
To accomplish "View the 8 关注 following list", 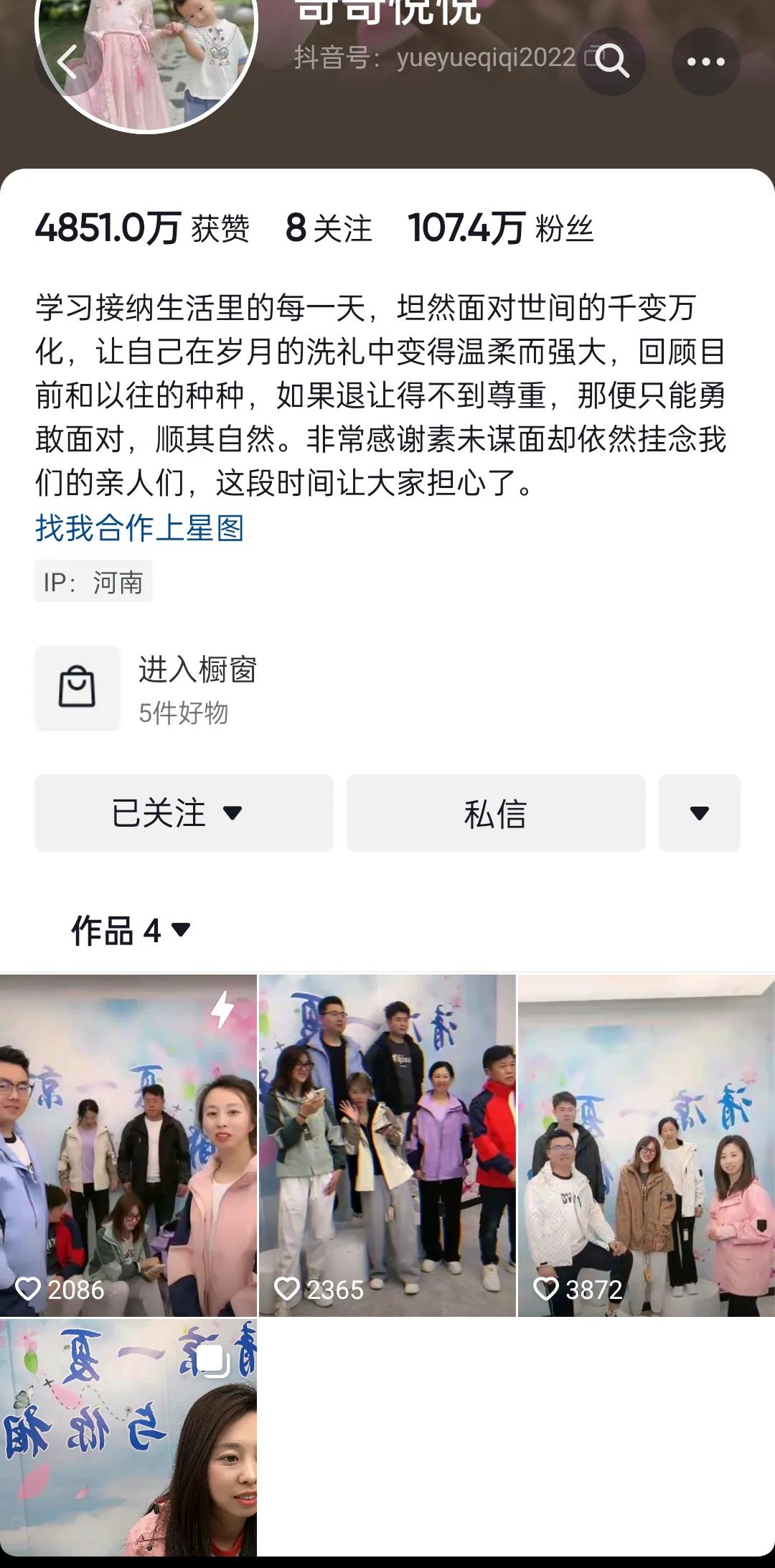I will [329, 229].
